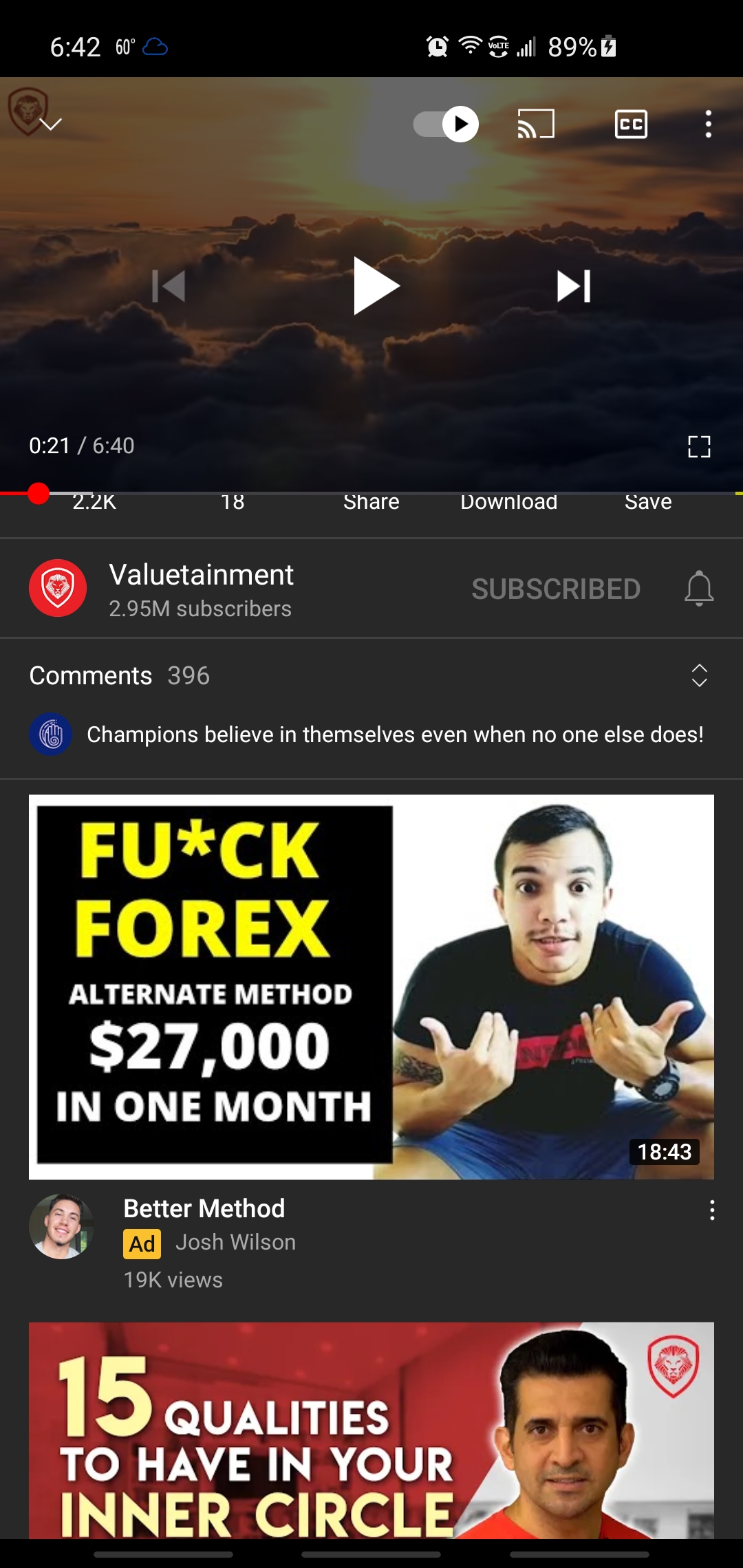Open the video player overflow menu

click(708, 124)
